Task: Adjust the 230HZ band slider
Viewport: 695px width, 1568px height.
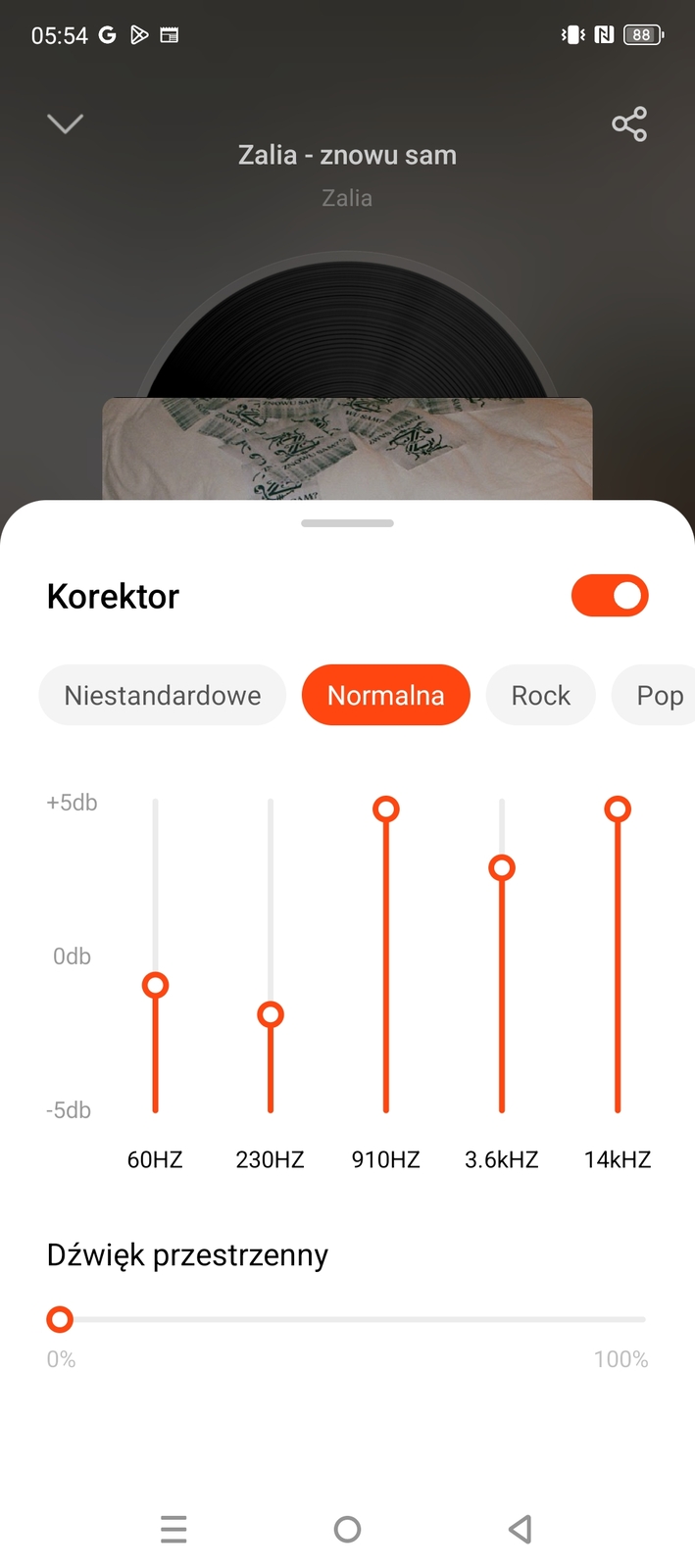Action: coord(271,1014)
